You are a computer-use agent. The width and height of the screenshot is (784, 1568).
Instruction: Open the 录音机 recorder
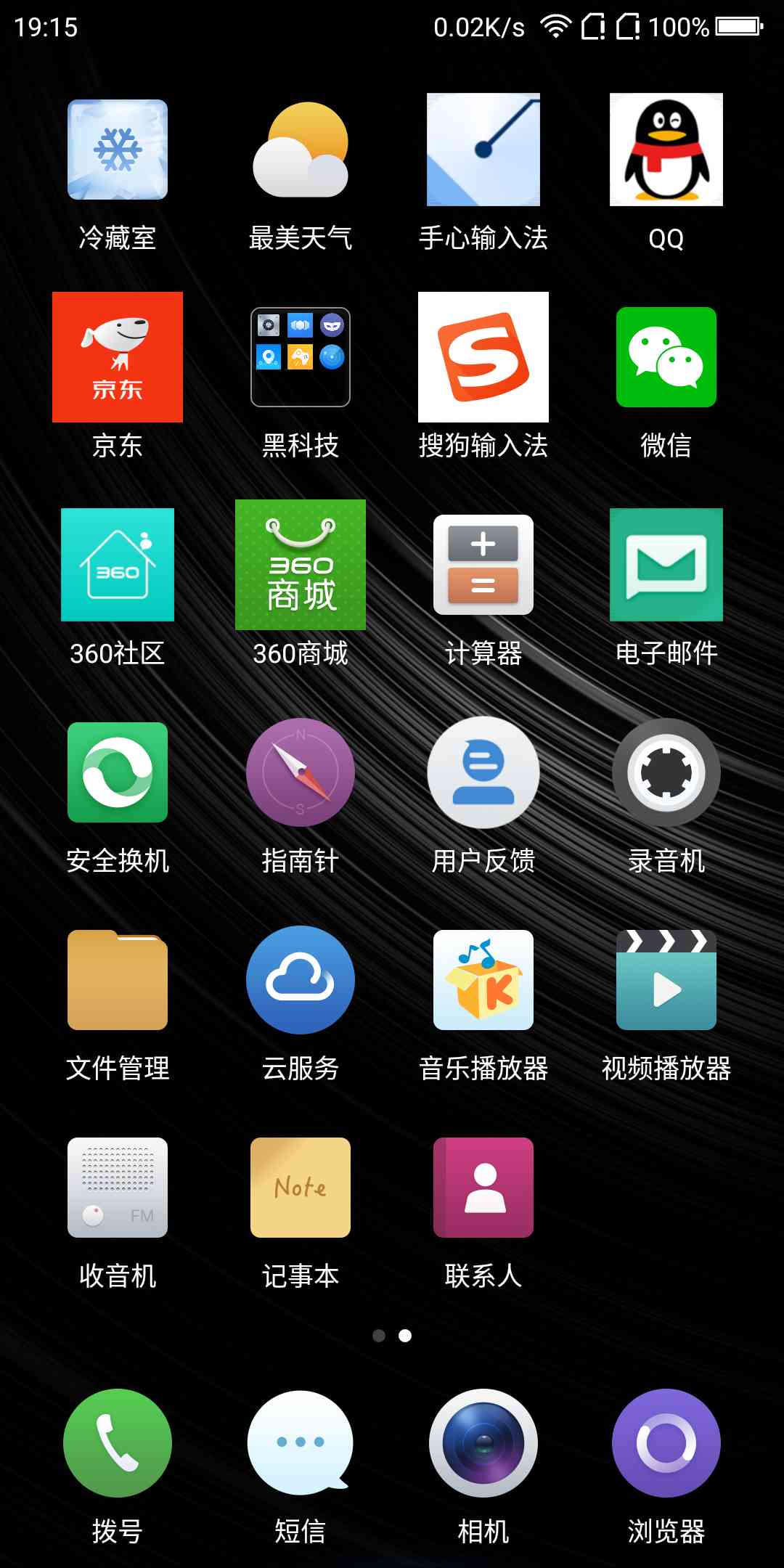(x=666, y=772)
